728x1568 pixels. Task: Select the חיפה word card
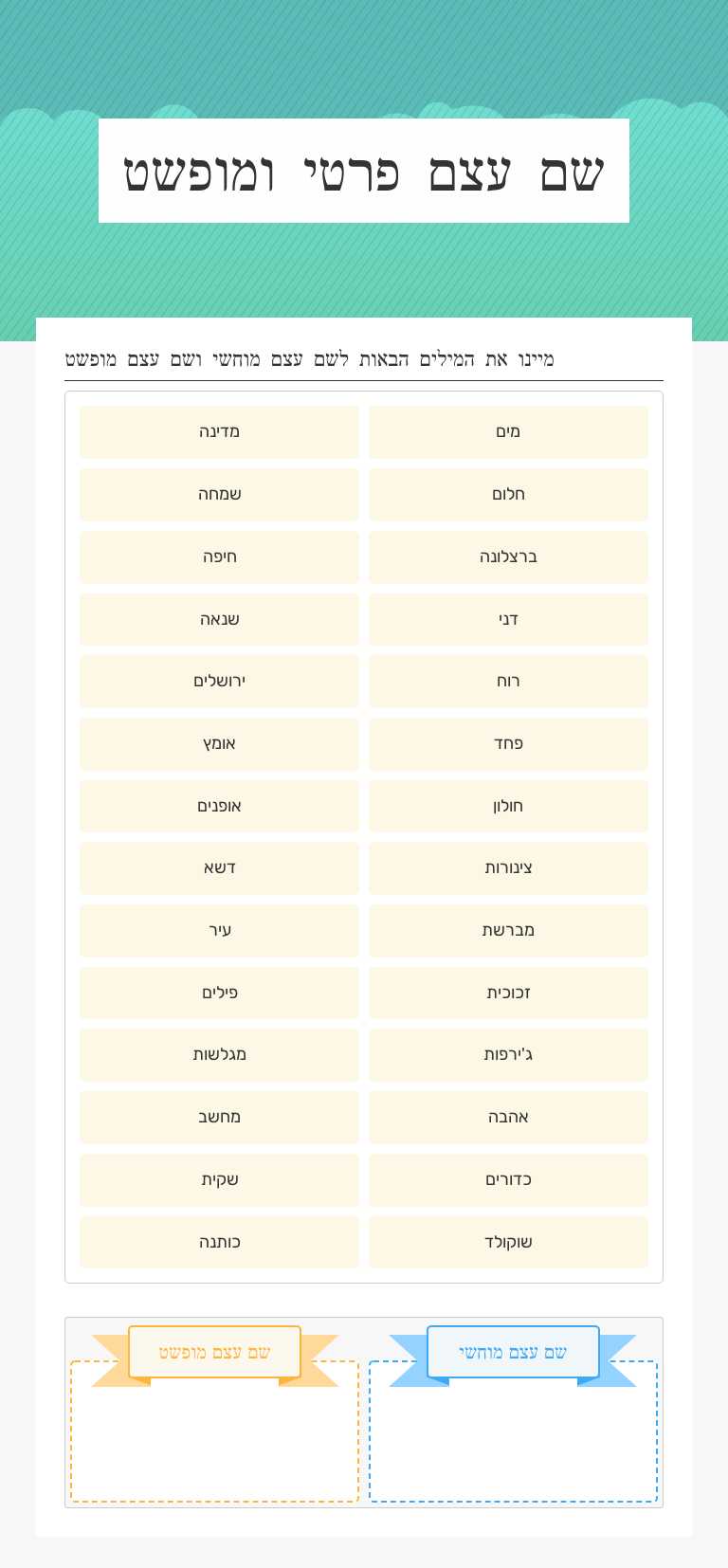pos(219,556)
